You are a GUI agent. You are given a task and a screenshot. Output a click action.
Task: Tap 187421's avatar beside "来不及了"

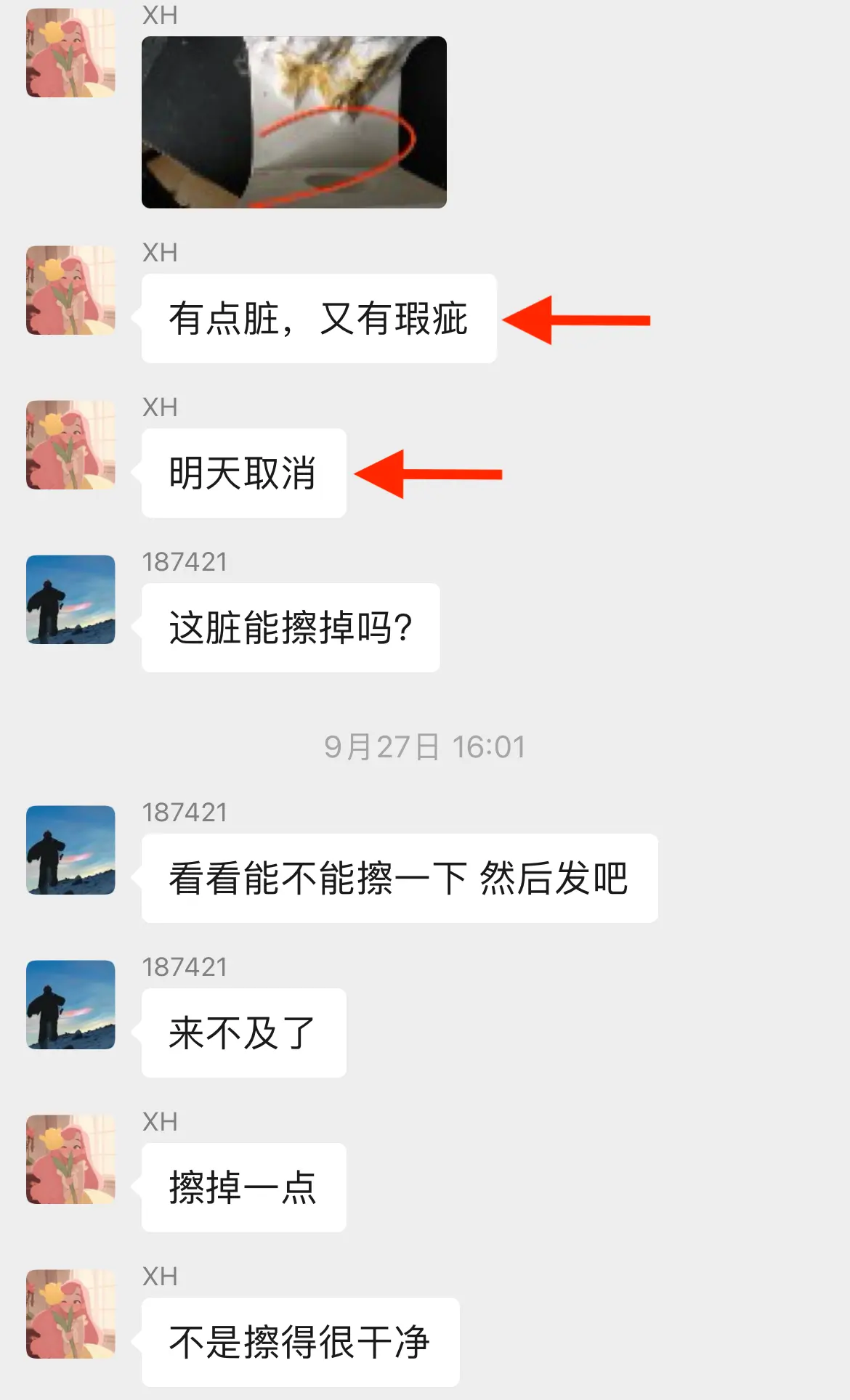[70, 1004]
